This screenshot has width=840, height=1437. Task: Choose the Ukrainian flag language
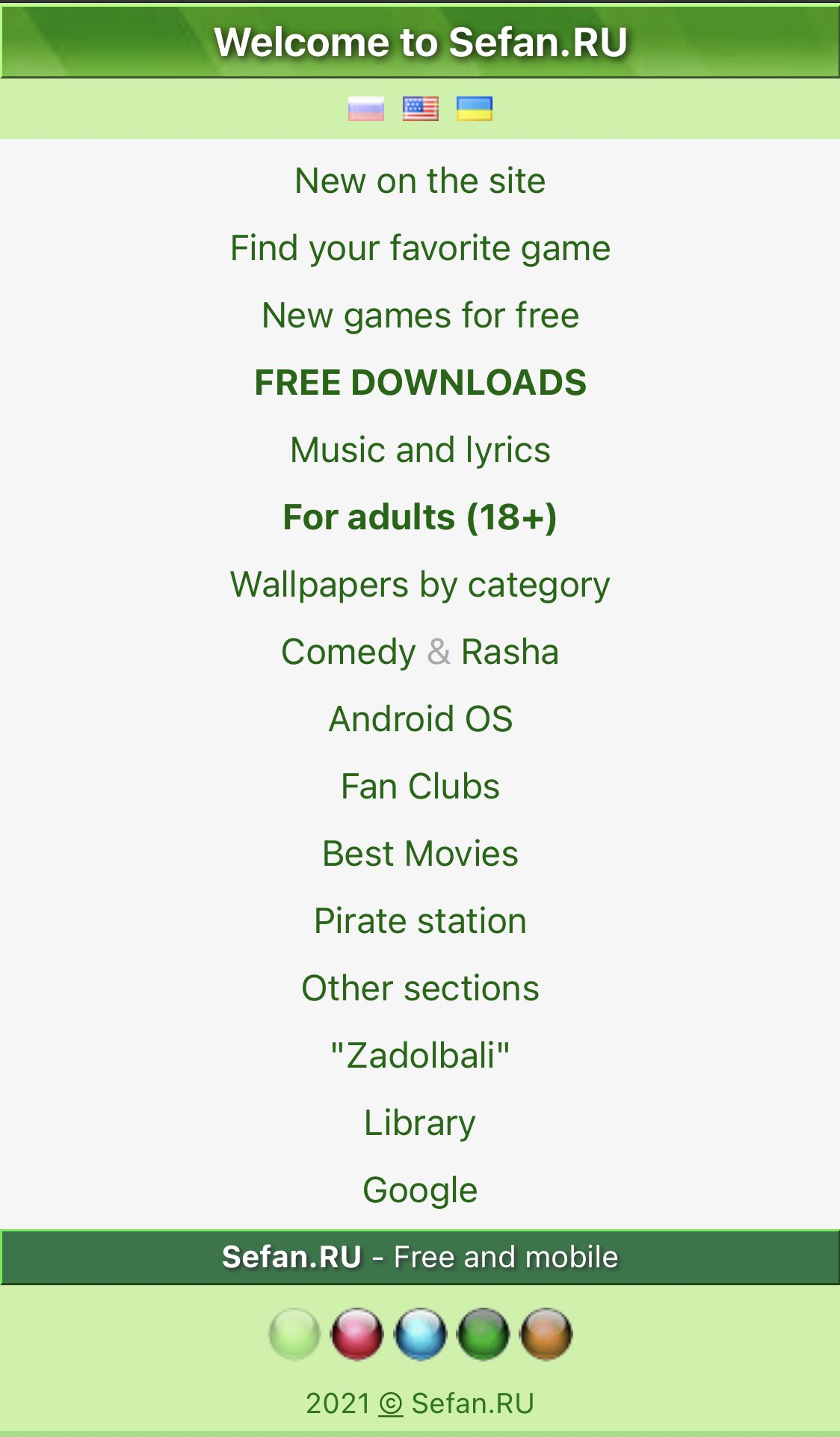[x=475, y=108]
